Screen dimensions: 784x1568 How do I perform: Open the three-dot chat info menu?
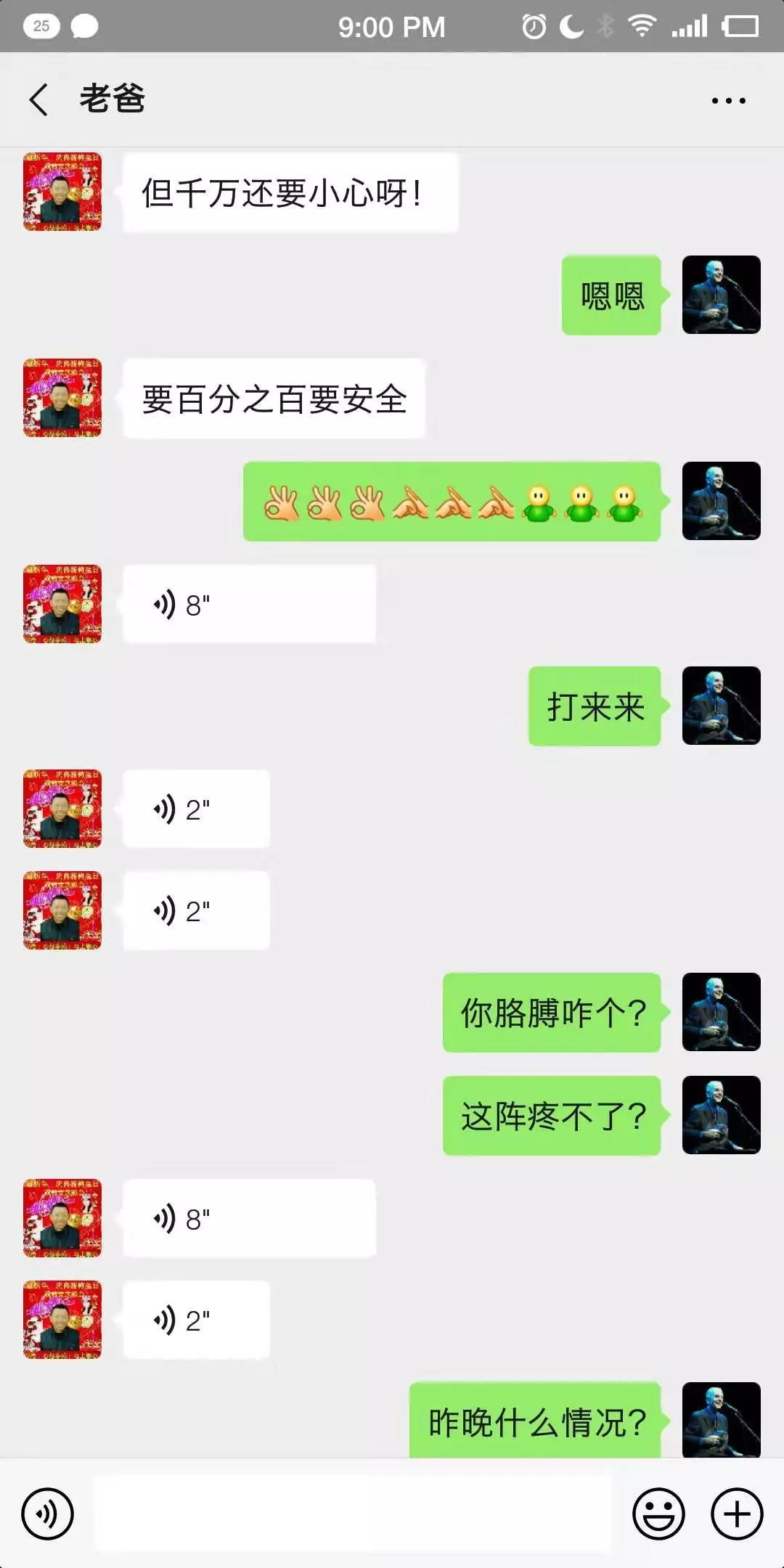[x=728, y=101]
